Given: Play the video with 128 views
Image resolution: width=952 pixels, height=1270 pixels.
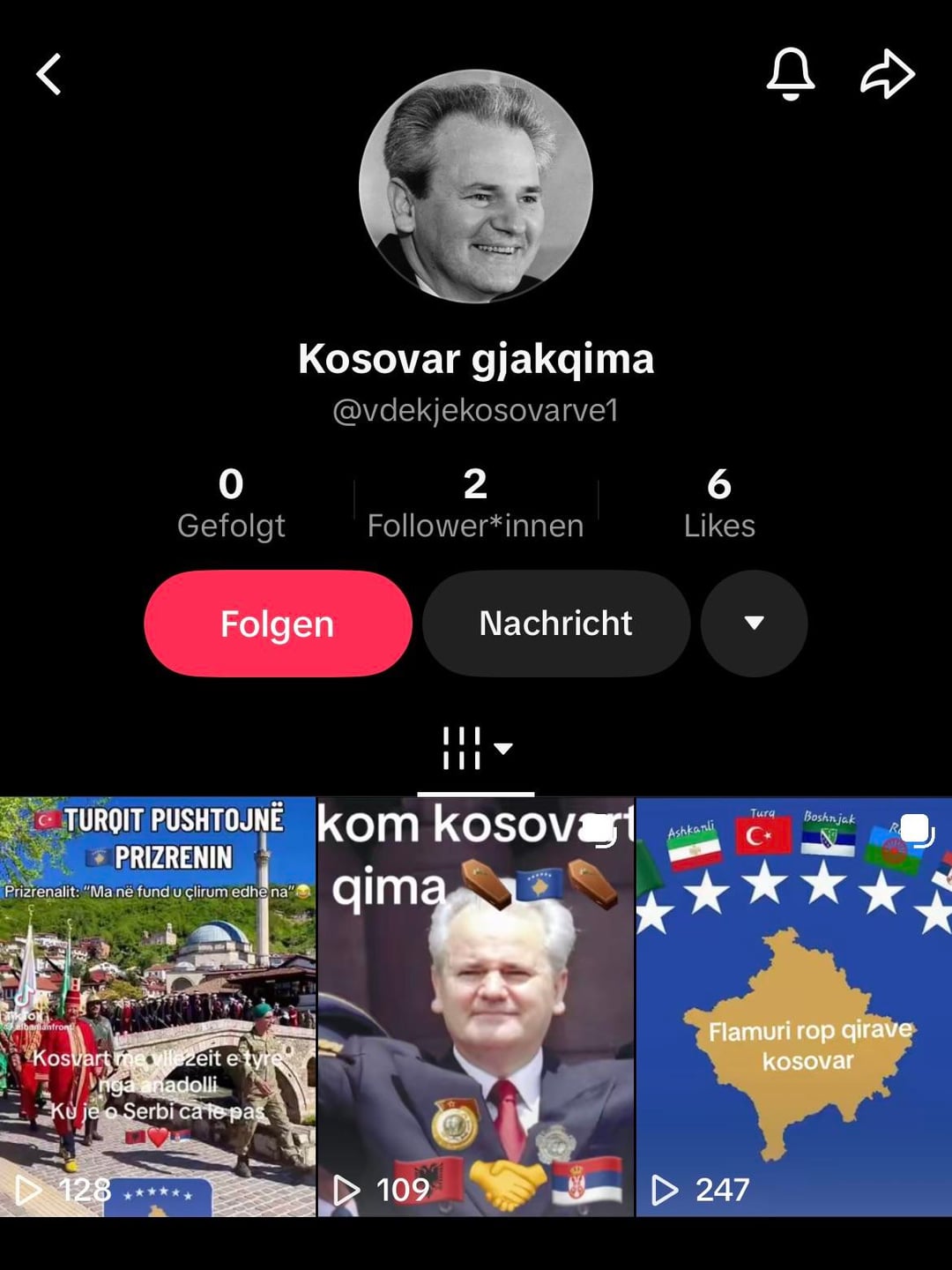Looking at the screenshot, I should click(158, 1006).
